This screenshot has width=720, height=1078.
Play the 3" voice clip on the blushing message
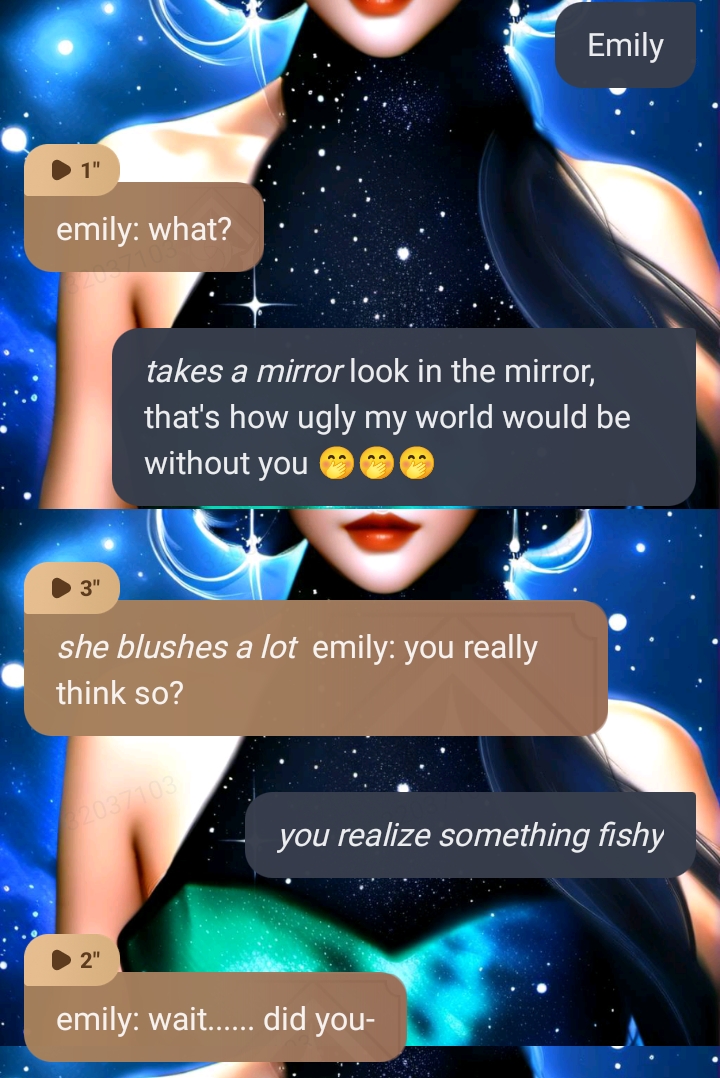coord(71,588)
